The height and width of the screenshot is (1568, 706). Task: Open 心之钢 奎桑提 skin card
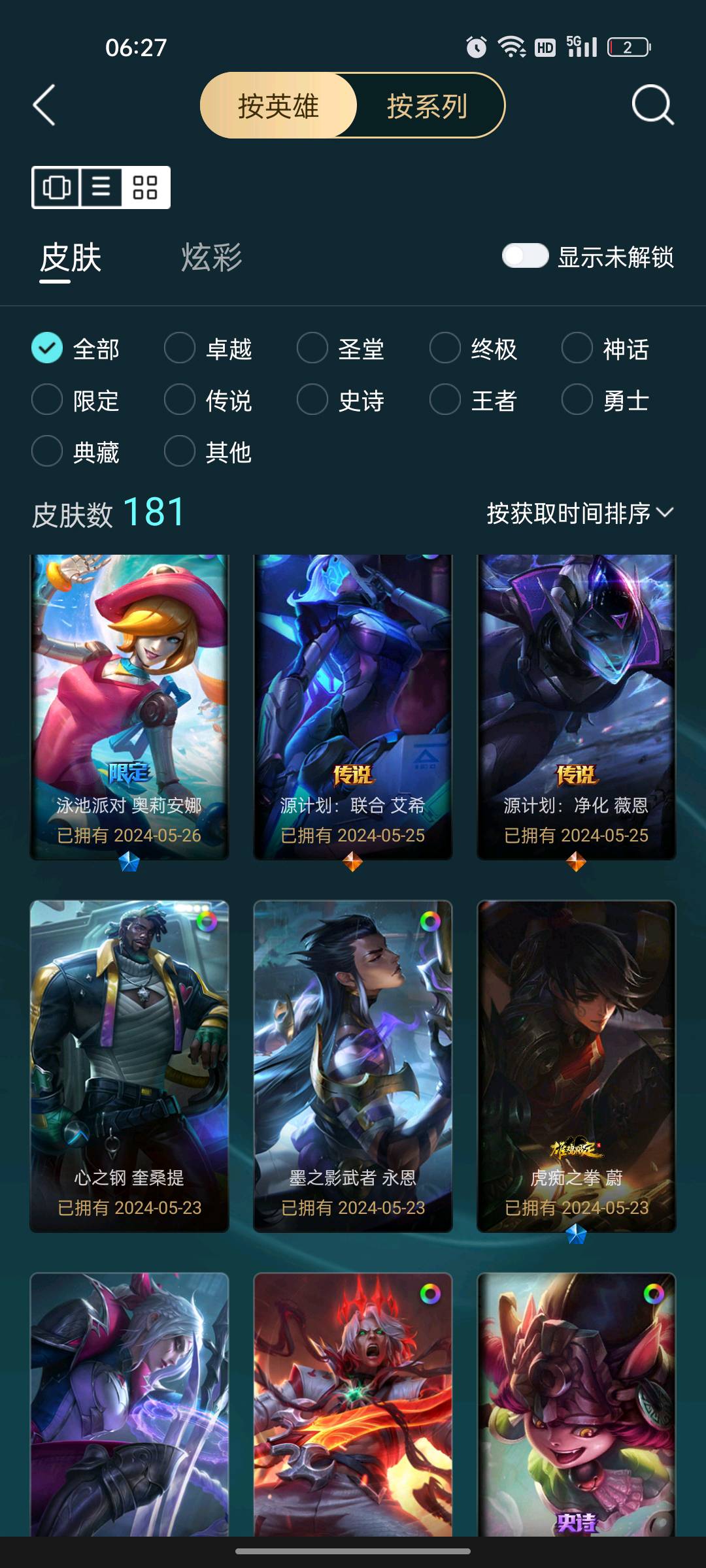click(129, 1066)
